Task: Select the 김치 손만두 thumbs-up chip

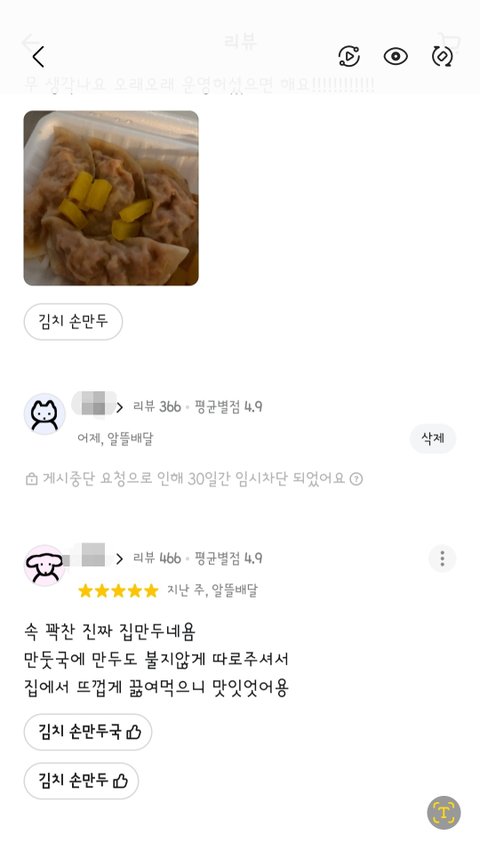Action: tap(81, 781)
